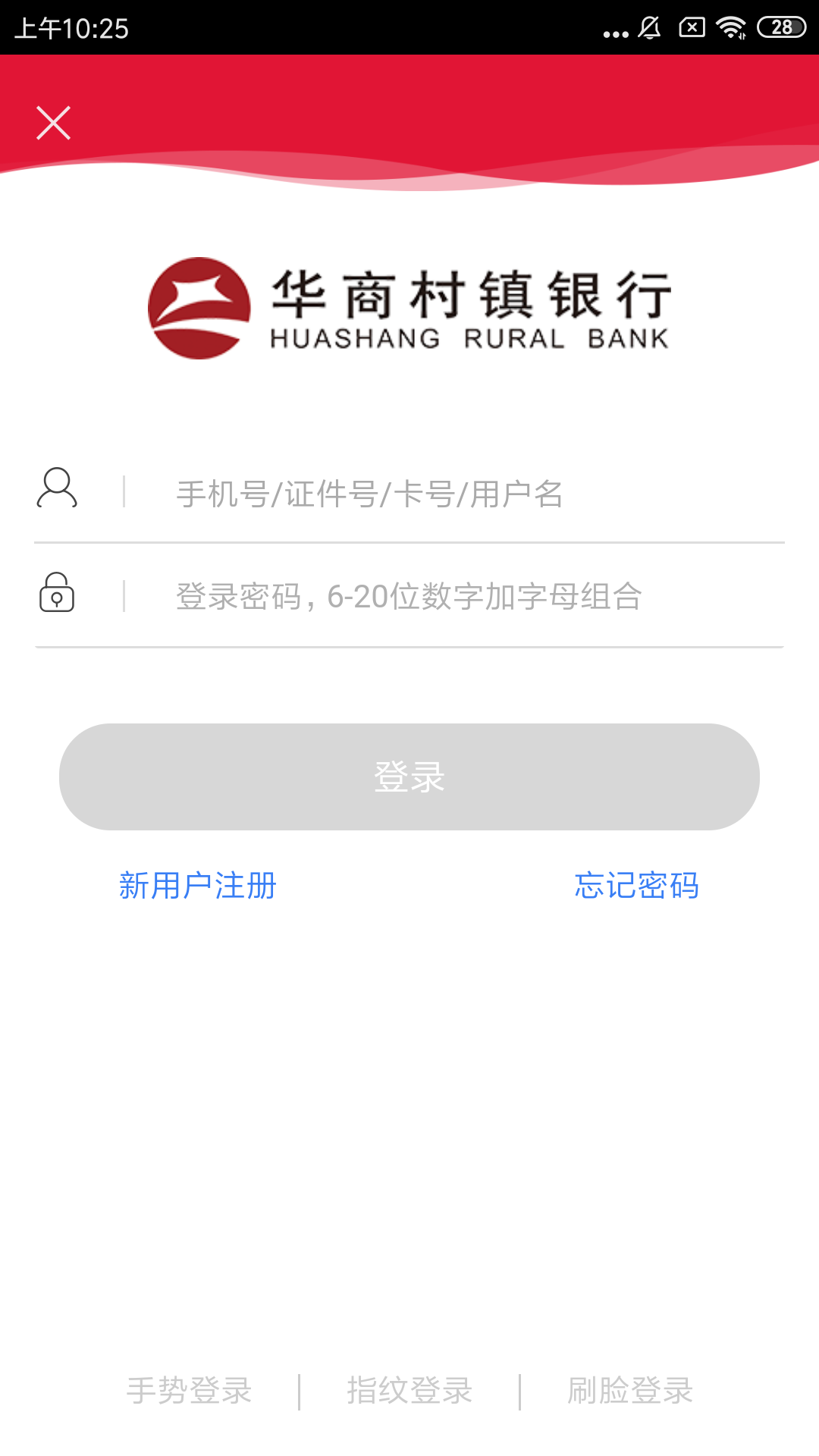Open 忘记密码 forgot password link
819x1456 pixels.
click(636, 886)
